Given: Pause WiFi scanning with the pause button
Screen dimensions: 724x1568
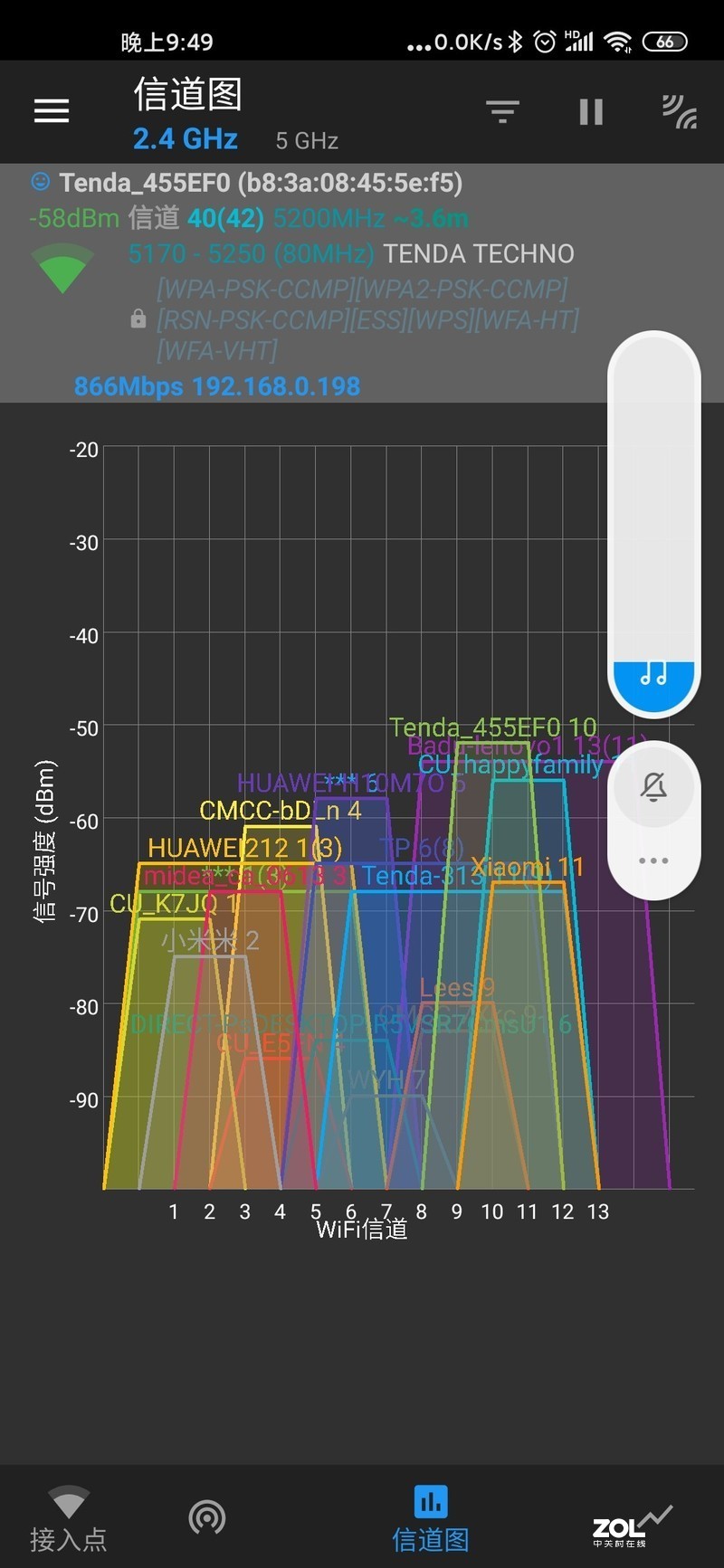Looking at the screenshot, I should [x=590, y=110].
